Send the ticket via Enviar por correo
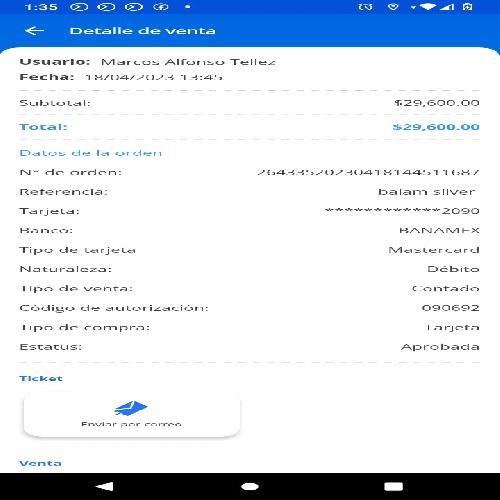 click(x=132, y=415)
